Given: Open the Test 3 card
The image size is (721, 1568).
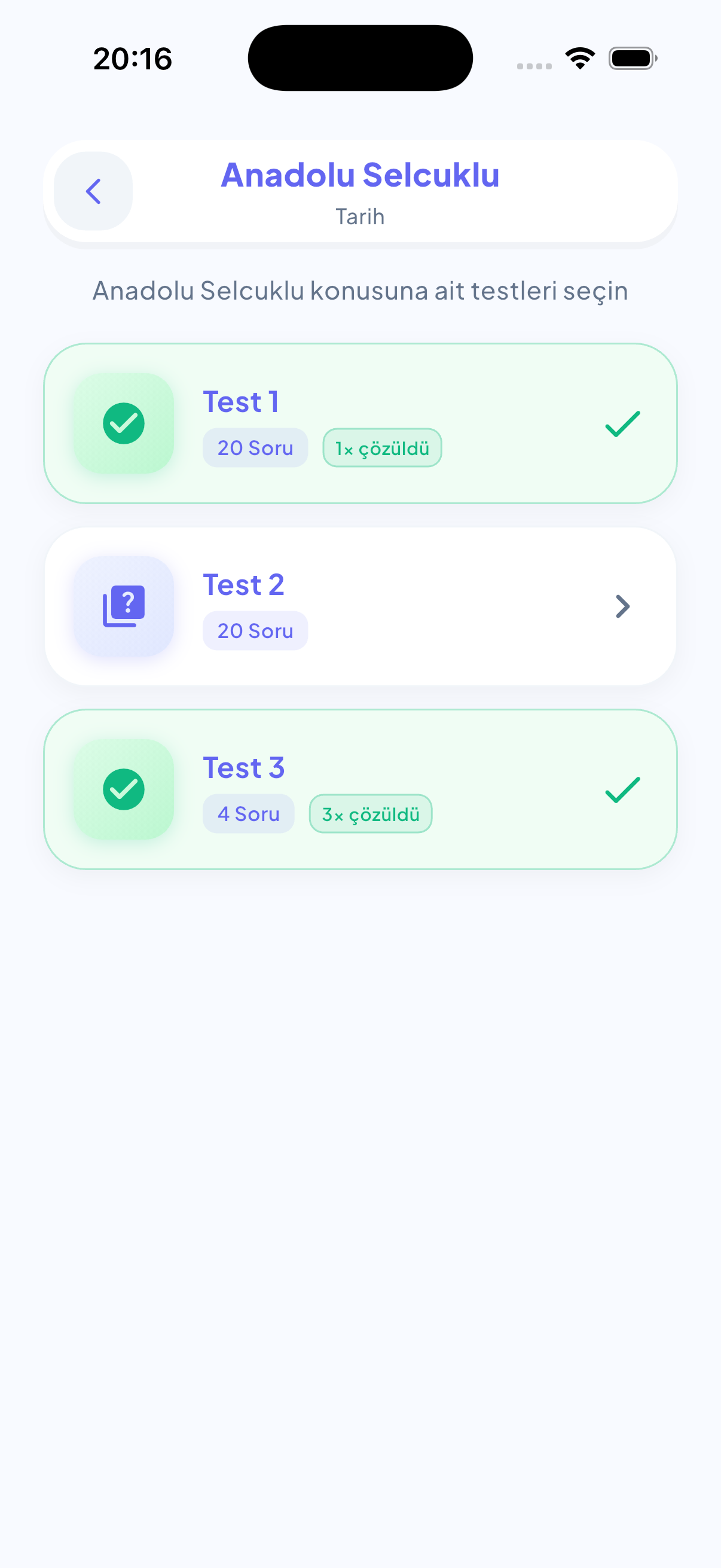Looking at the screenshot, I should [x=360, y=789].
